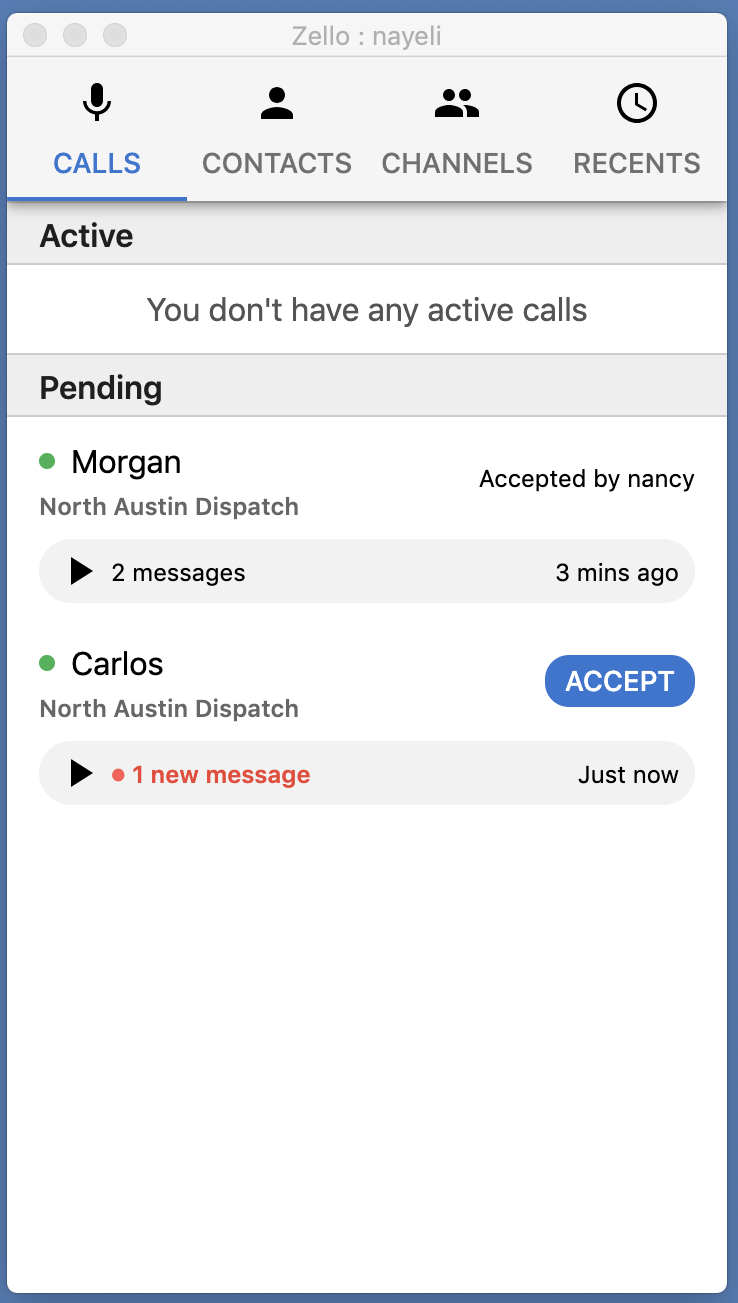
Task: Accept the pending call from Carlos
Action: (x=619, y=681)
